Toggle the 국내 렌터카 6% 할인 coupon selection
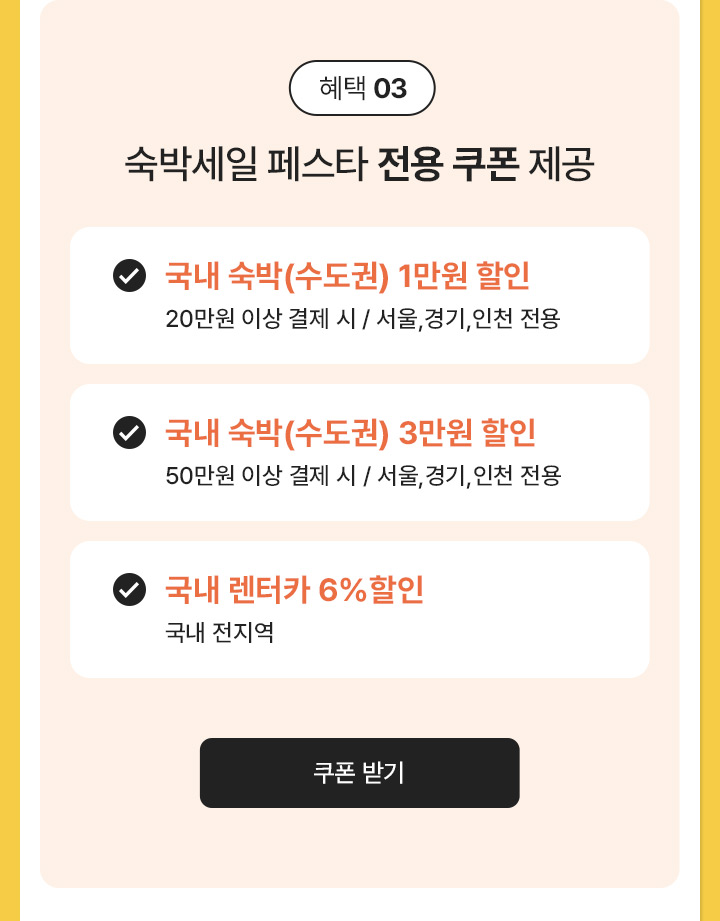 click(x=360, y=608)
